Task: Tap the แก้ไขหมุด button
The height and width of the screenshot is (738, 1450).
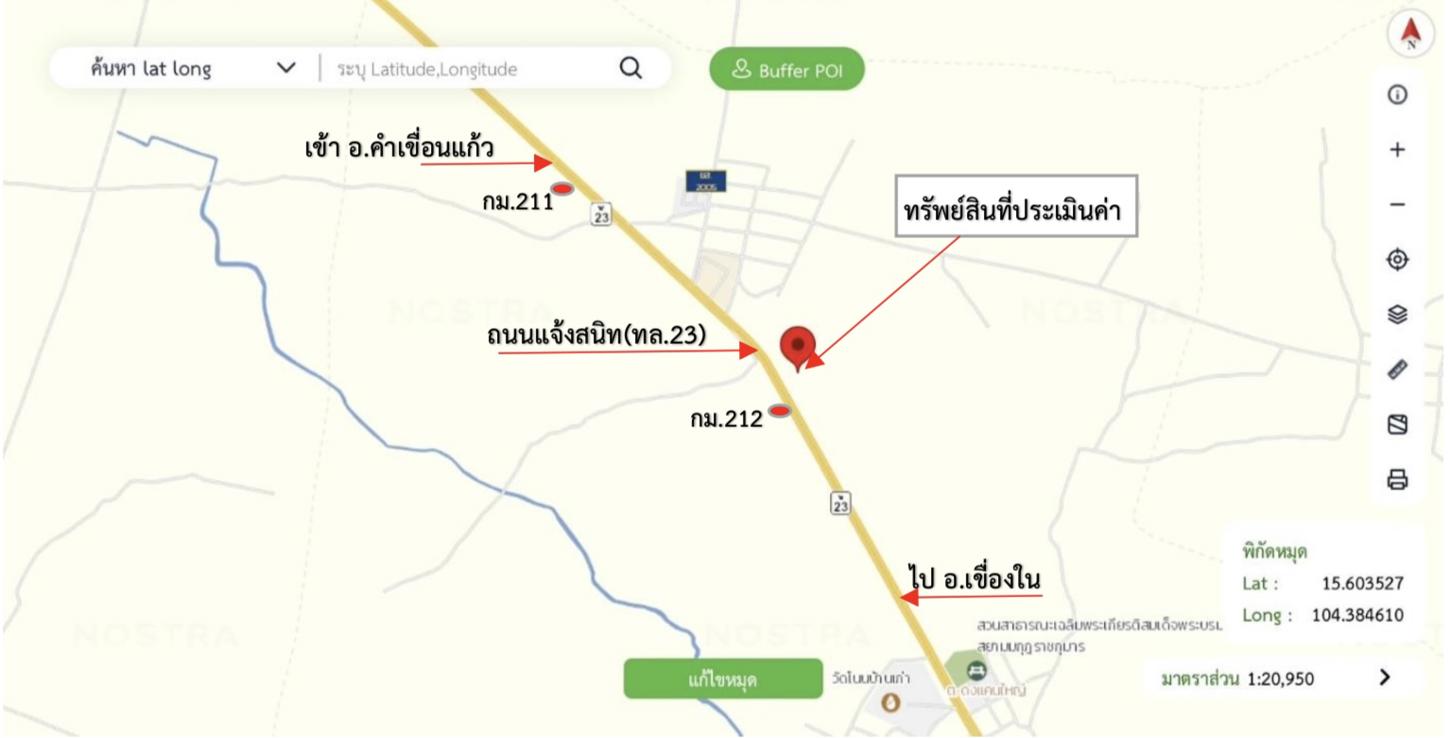Action: click(x=723, y=680)
